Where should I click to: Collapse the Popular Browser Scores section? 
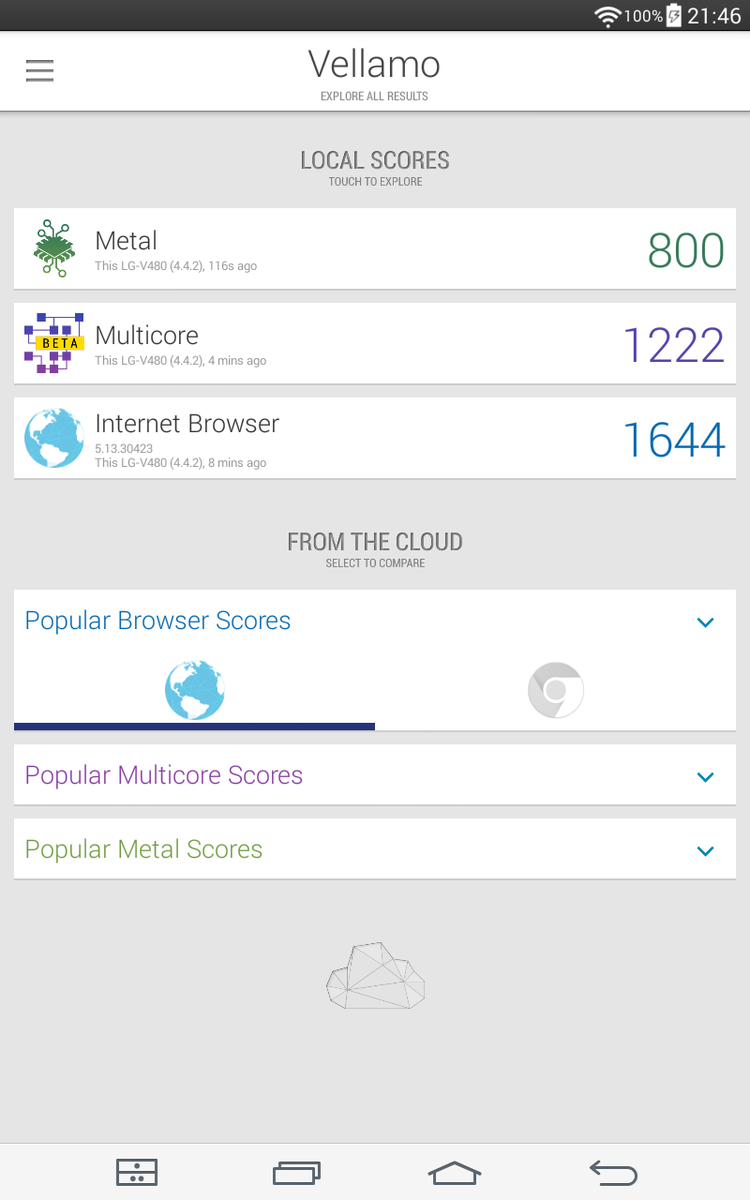click(705, 622)
